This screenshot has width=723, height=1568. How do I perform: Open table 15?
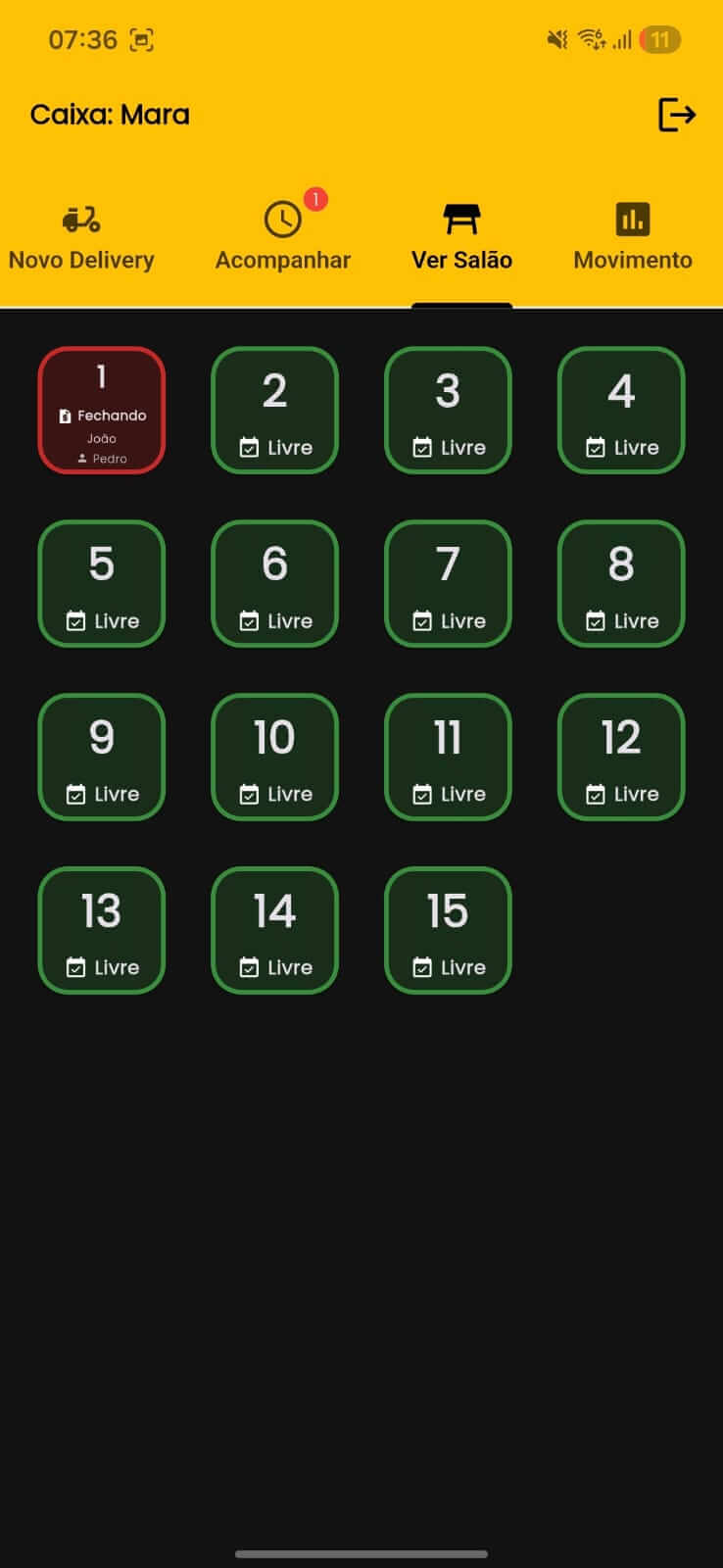coord(448,931)
